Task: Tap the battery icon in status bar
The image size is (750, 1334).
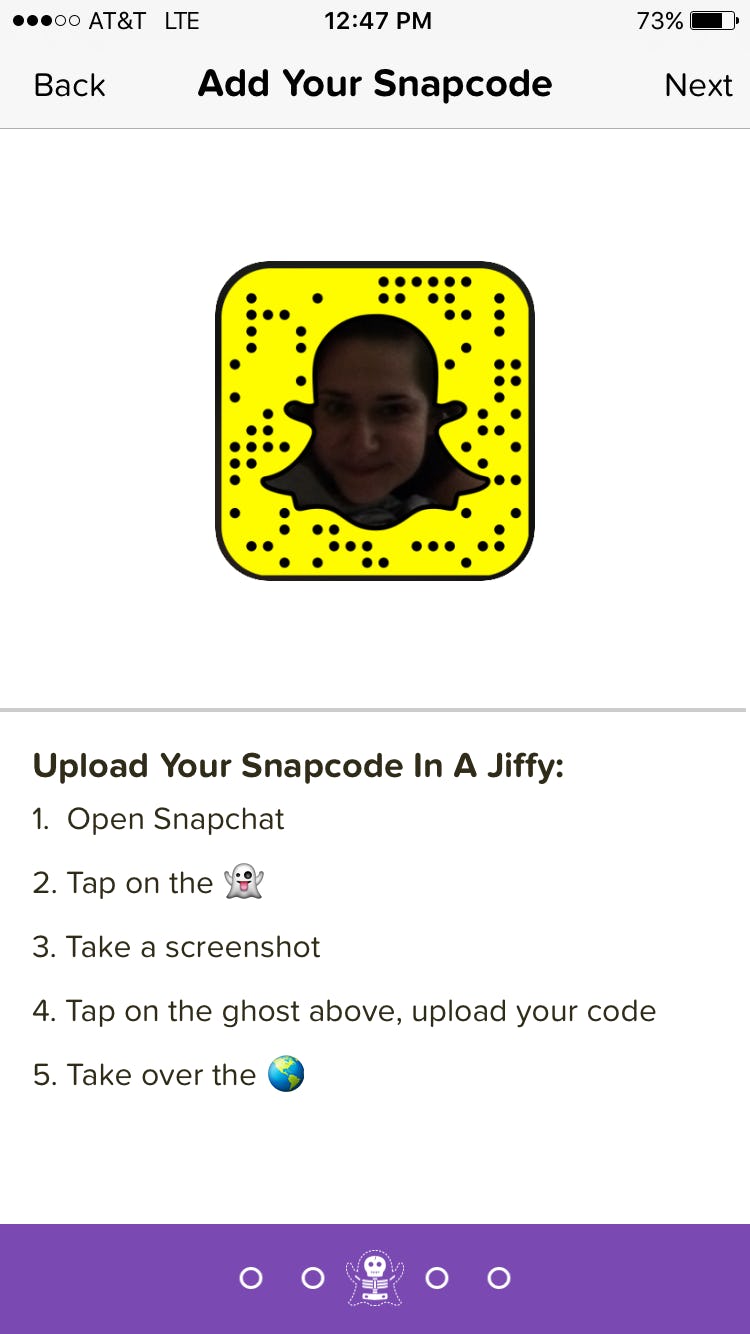Action: click(710, 20)
